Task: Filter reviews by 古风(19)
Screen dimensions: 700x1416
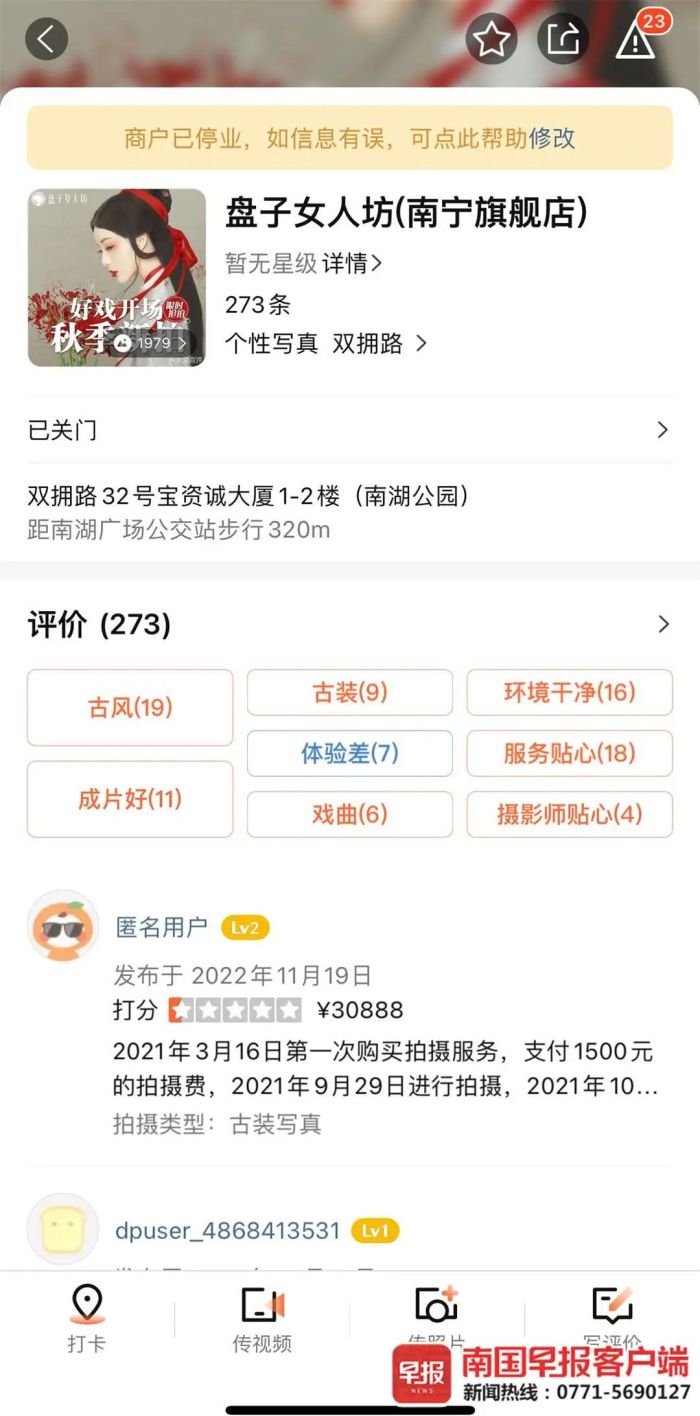Action: [130, 708]
